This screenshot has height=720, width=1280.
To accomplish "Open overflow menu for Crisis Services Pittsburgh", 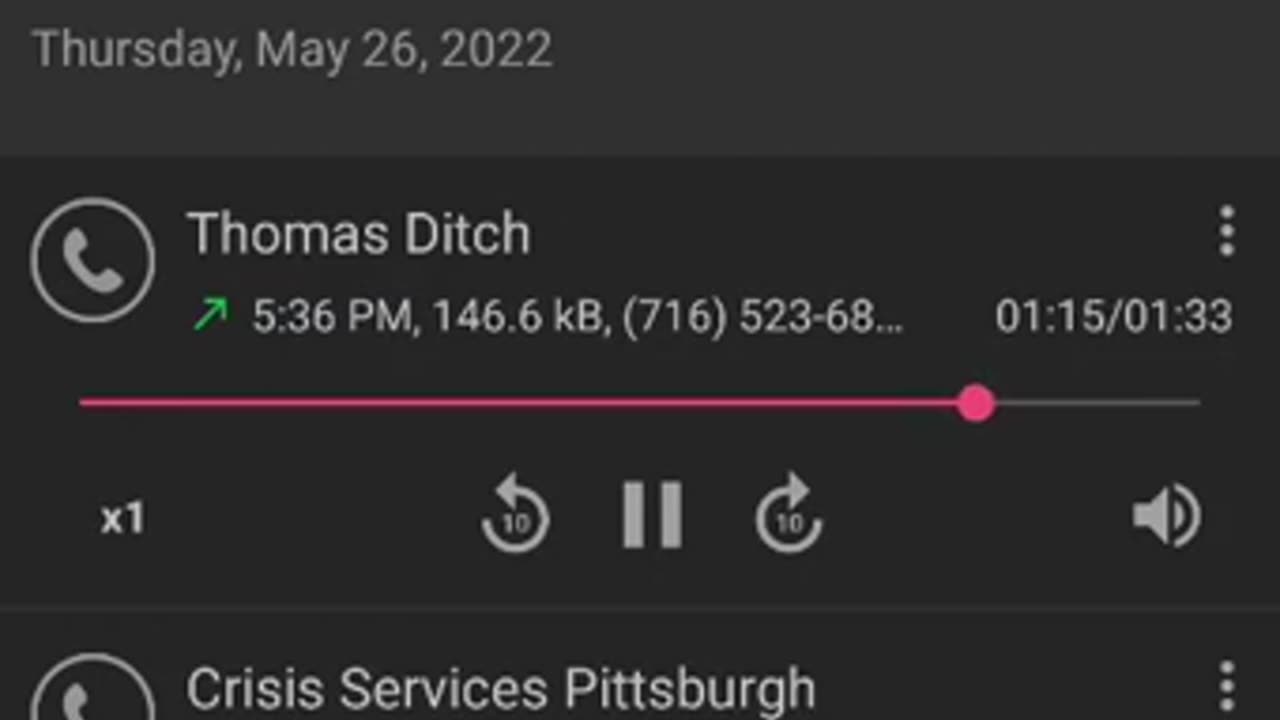I will pyautogui.click(x=1227, y=688).
